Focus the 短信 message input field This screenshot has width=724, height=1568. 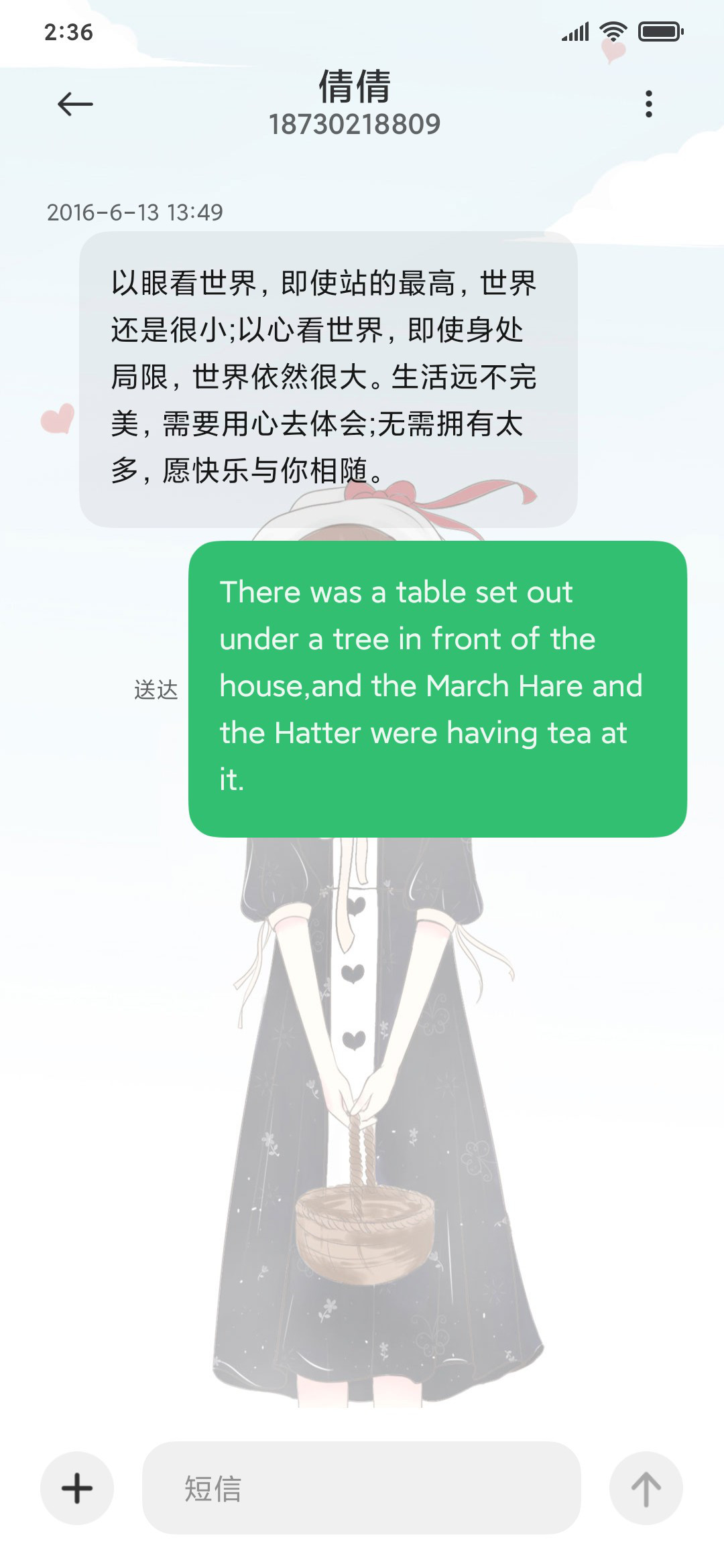[x=361, y=1488]
